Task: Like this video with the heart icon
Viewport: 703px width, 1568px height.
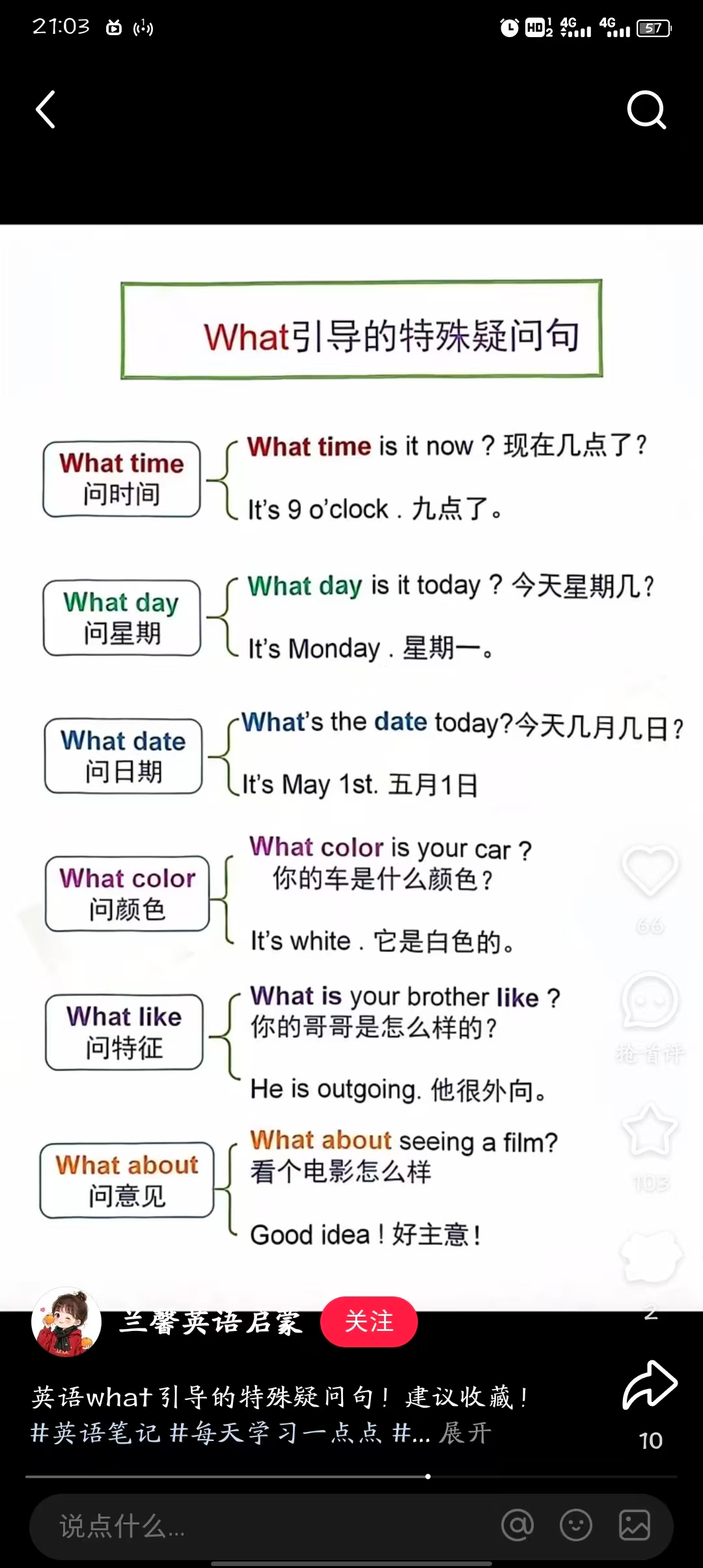Action: click(x=650, y=871)
